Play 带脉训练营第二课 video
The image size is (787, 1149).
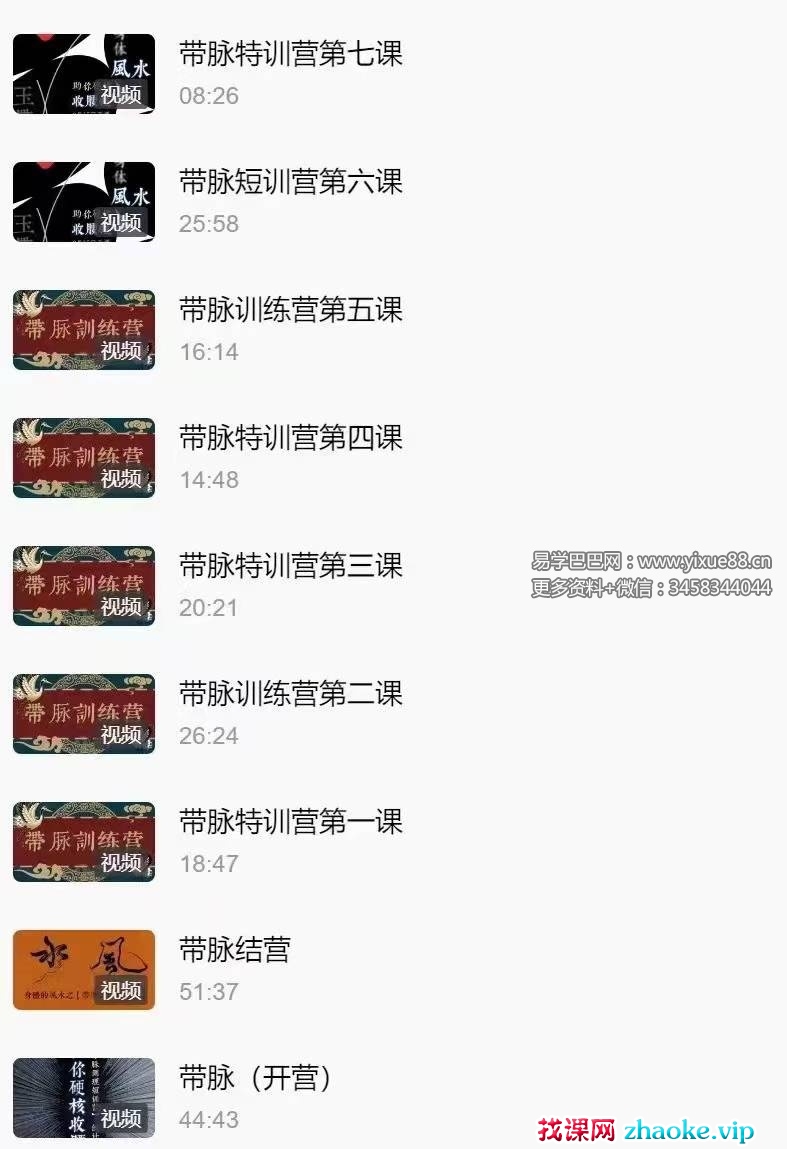290,694
